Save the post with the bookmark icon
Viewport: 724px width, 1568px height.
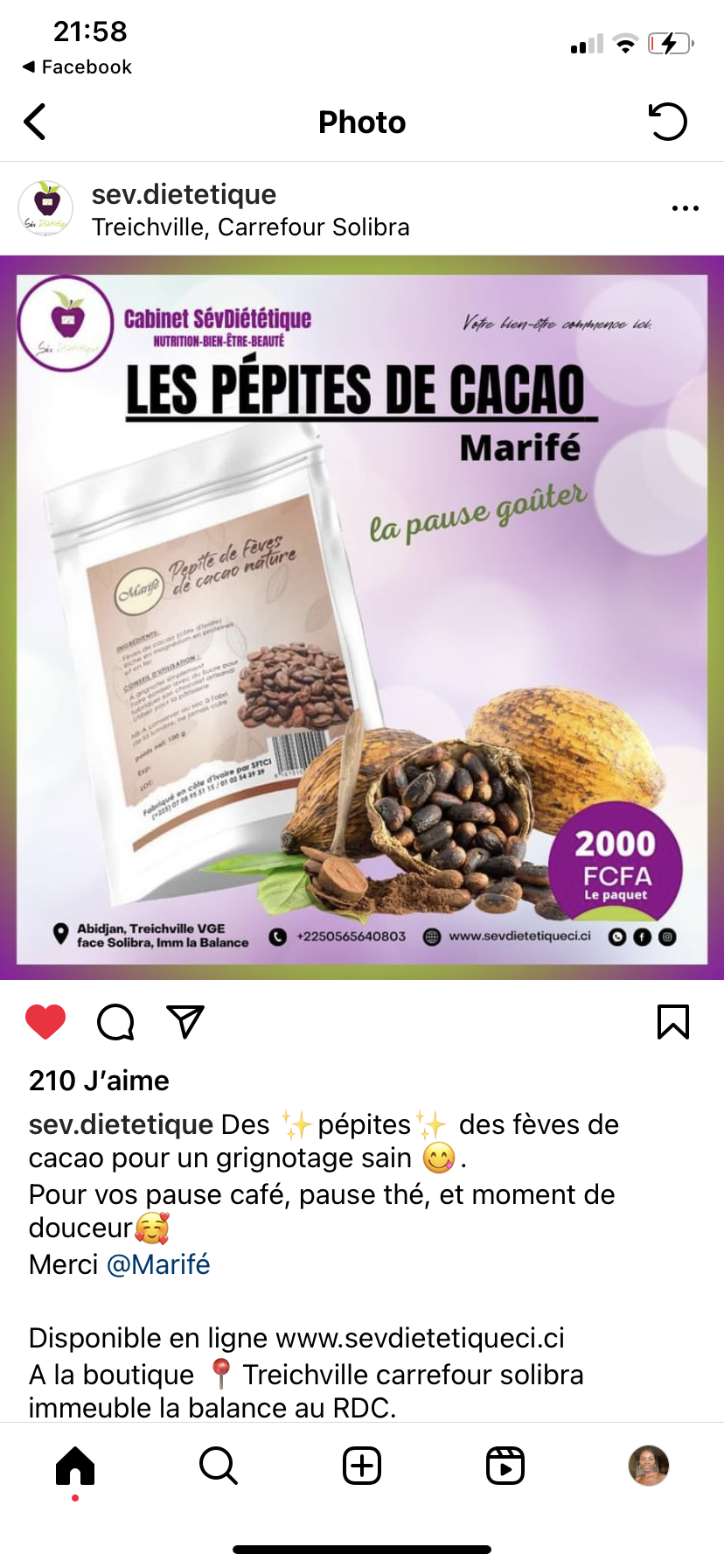point(672,1021)
